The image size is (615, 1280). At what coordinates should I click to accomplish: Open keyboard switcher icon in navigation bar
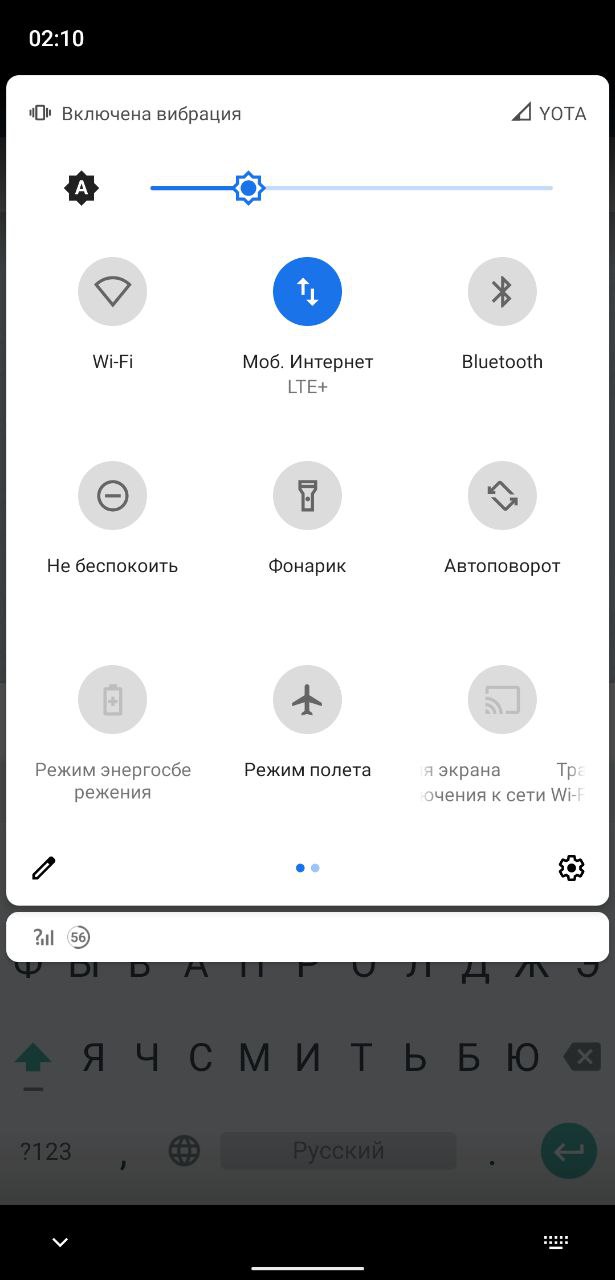pyautogui.click(x=556, y=1242)
